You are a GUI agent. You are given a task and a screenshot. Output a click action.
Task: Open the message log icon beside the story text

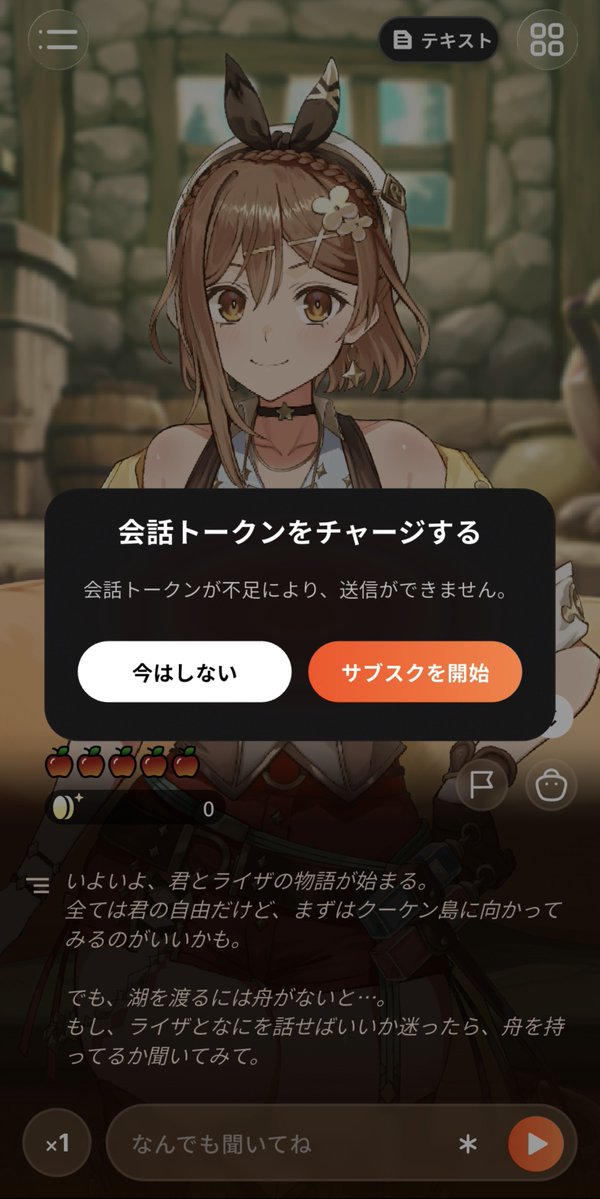point(37,886)
